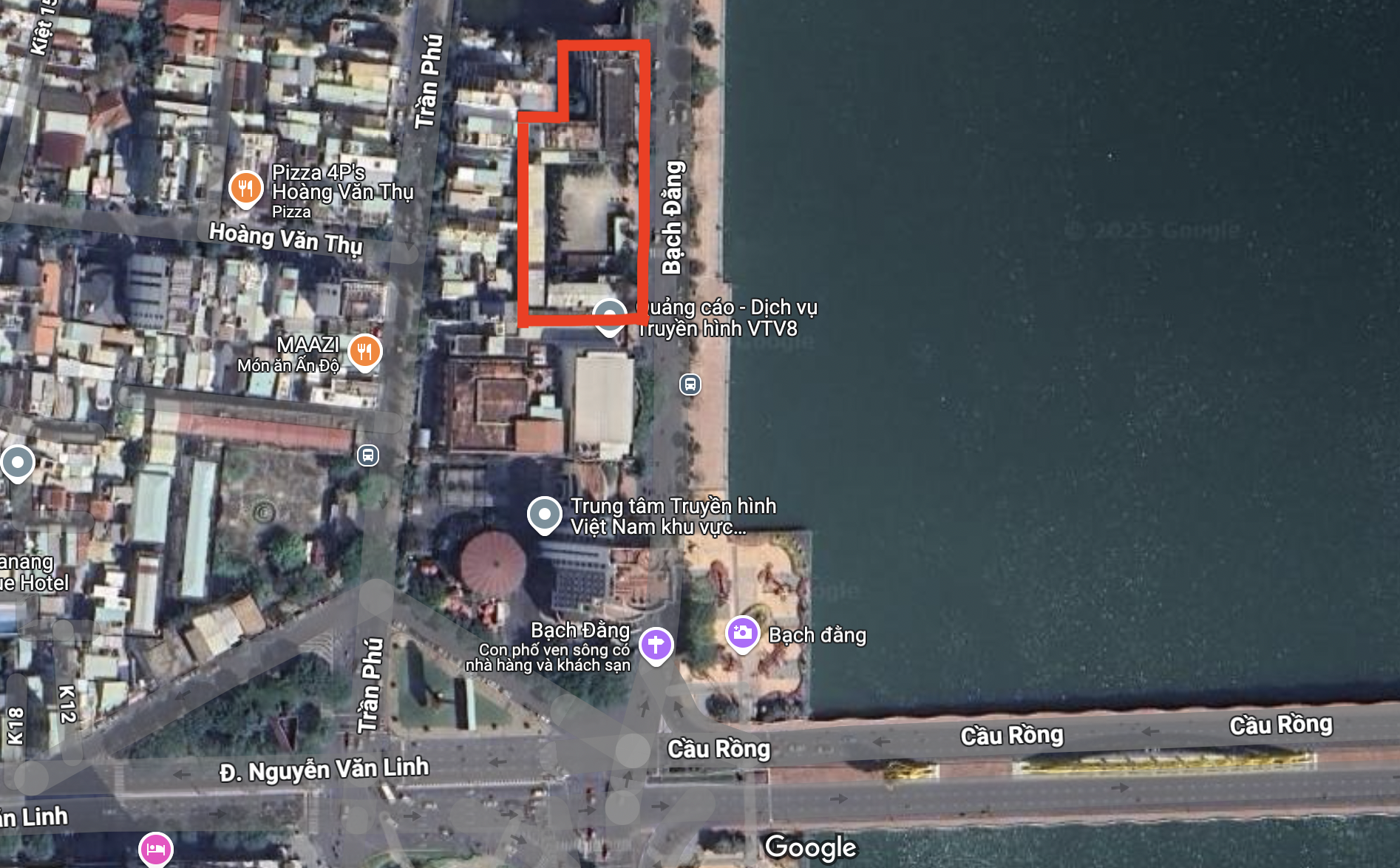This screenshot has width=1400, height=868.
Task: Tap the MAAZI Indian restaurant marker
Action: (364, 351)
